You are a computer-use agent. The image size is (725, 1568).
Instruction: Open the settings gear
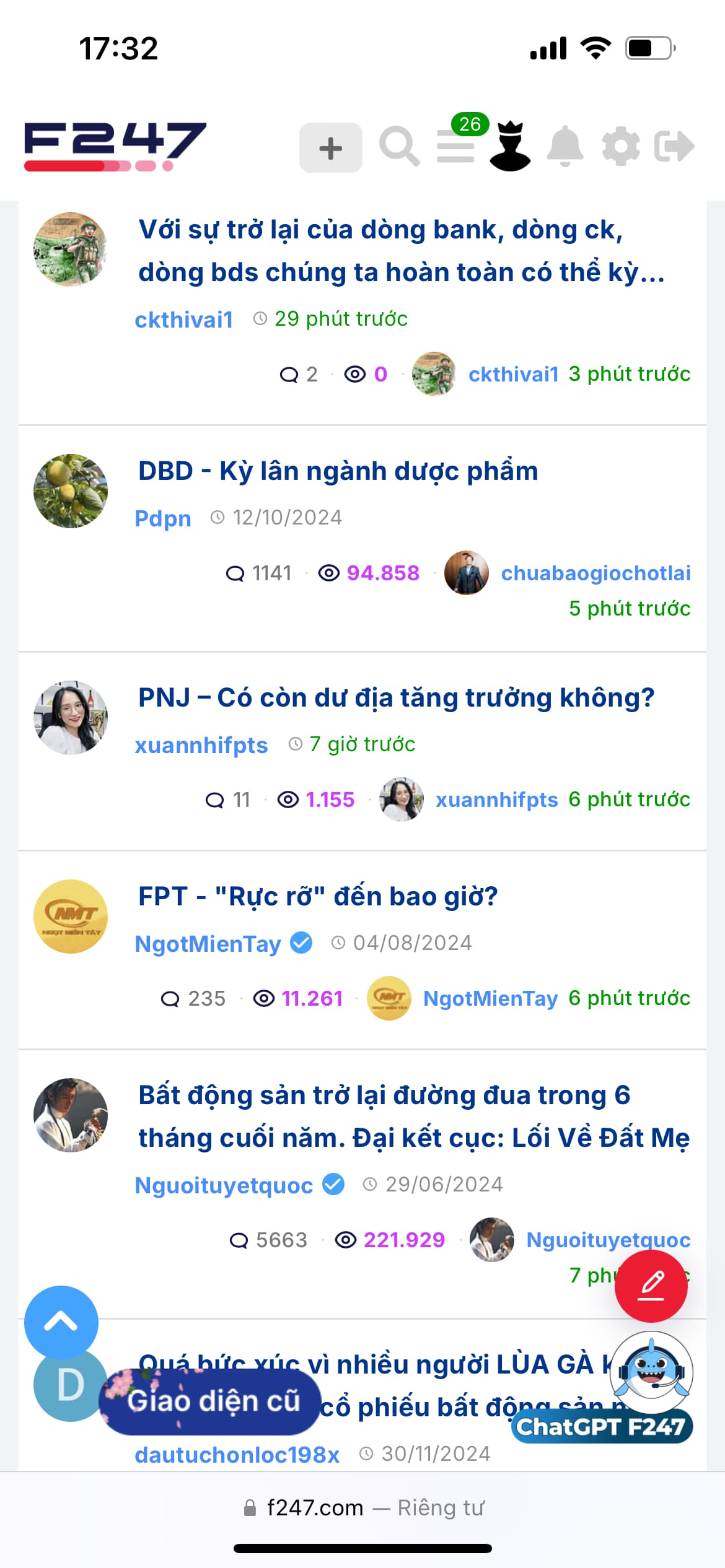coord(620,147)
